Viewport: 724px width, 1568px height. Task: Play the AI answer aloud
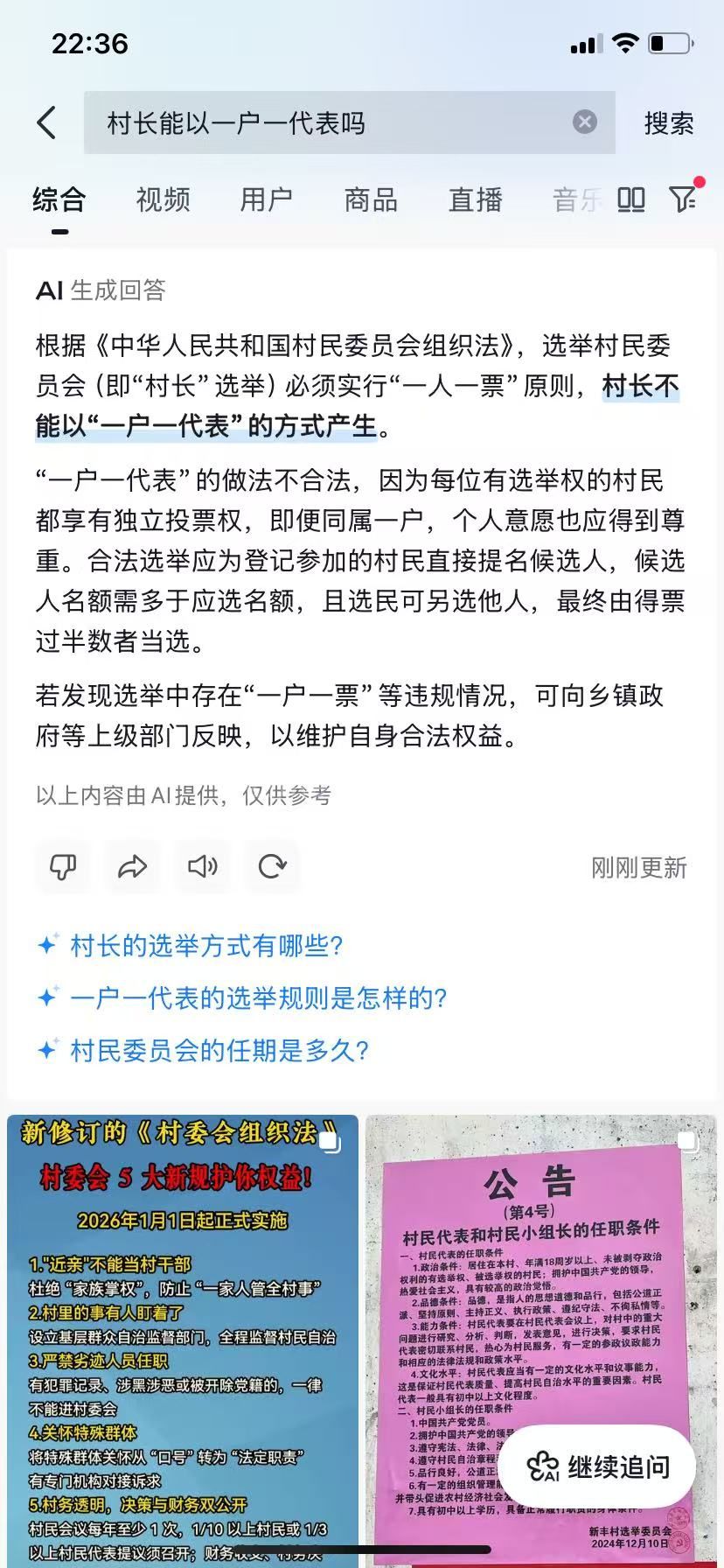(x=202, y=866)
